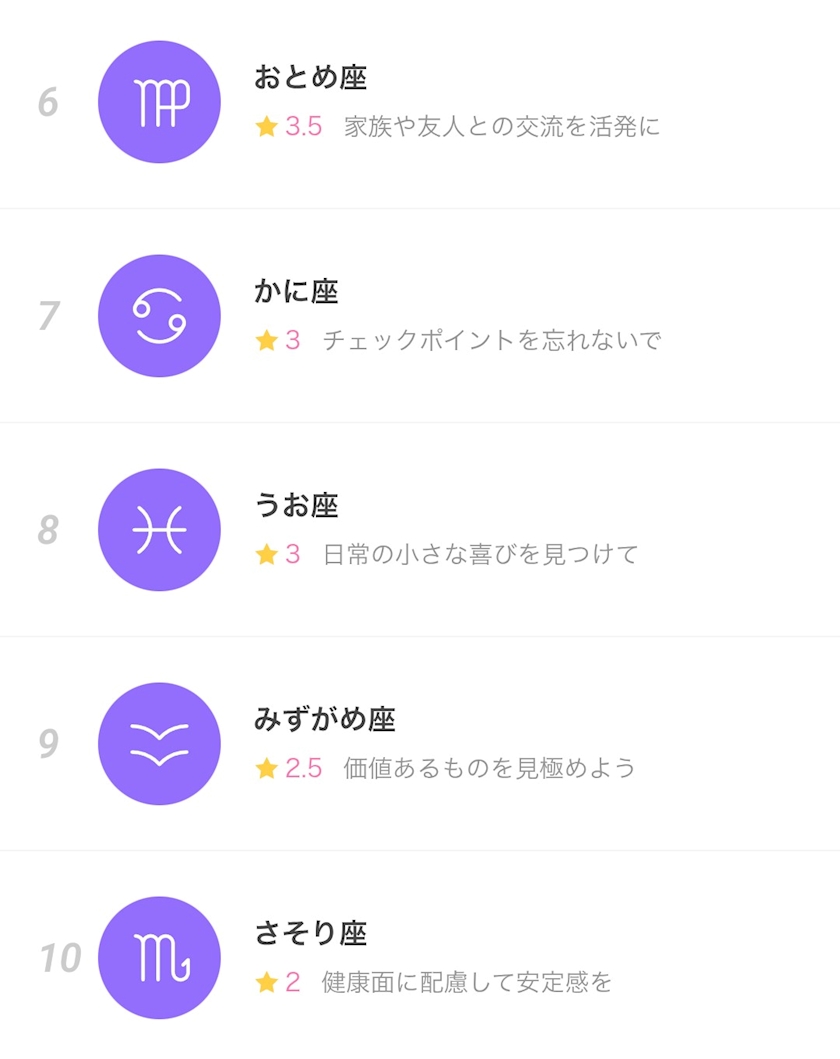Tap the さそり座 ranking row

(420, 957)
